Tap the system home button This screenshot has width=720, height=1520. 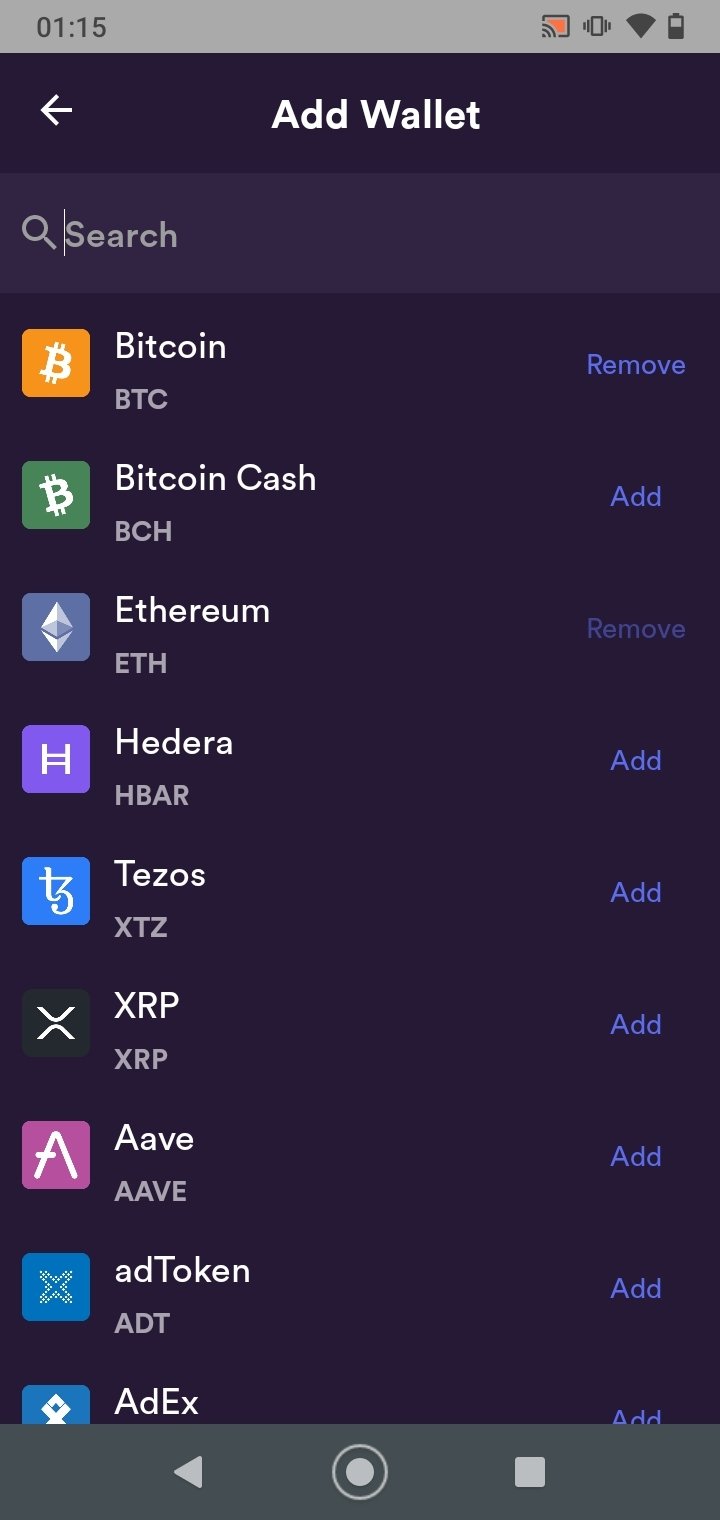(360, 1472)
